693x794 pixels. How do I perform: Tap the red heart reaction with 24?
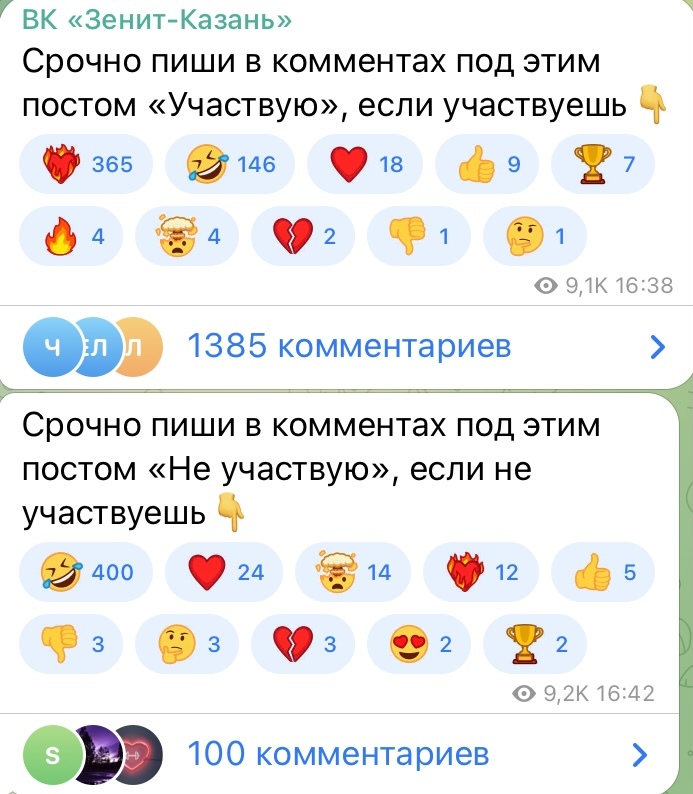[226, 572]
